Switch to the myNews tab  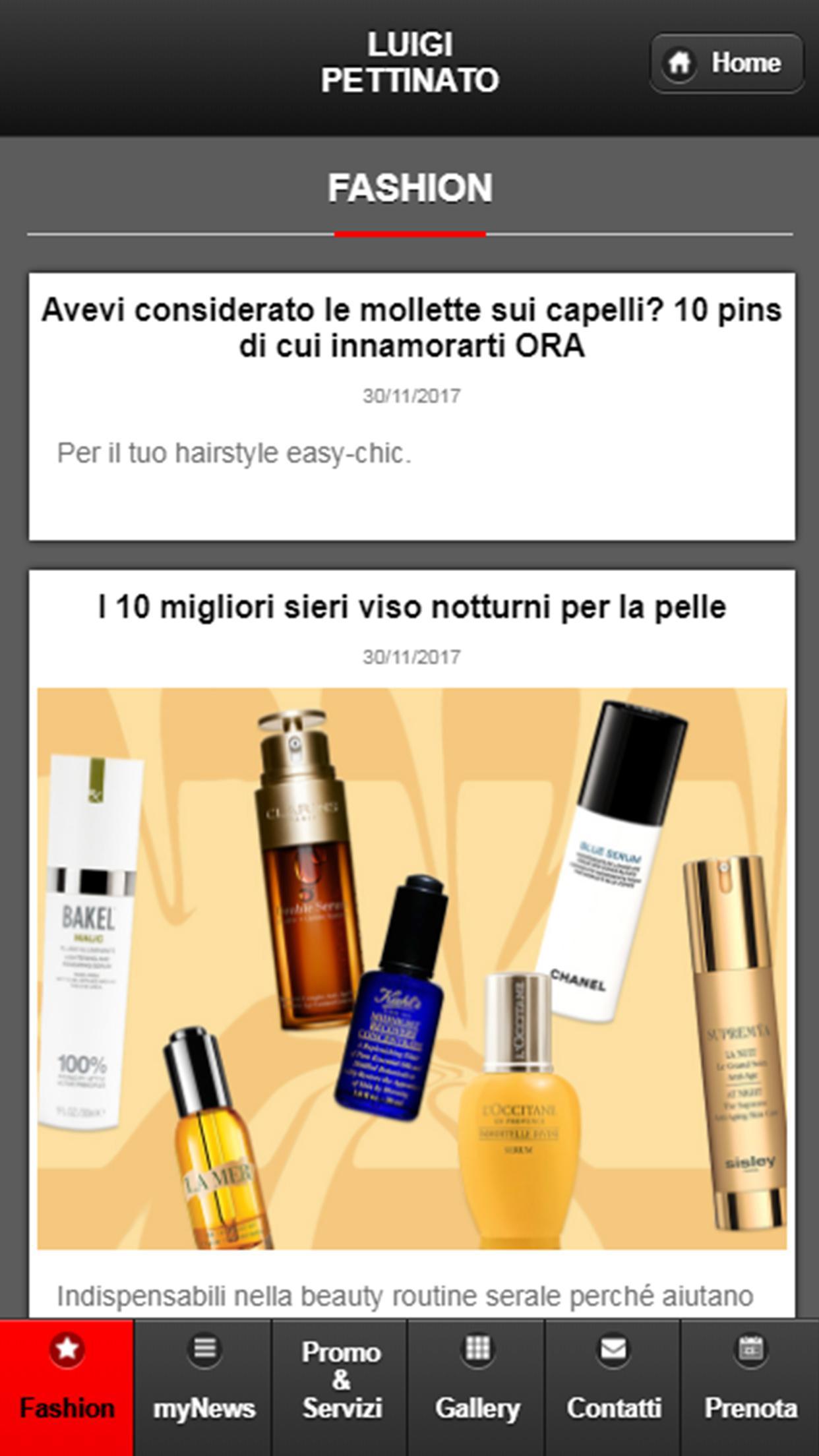click(x=204, y=1386)
